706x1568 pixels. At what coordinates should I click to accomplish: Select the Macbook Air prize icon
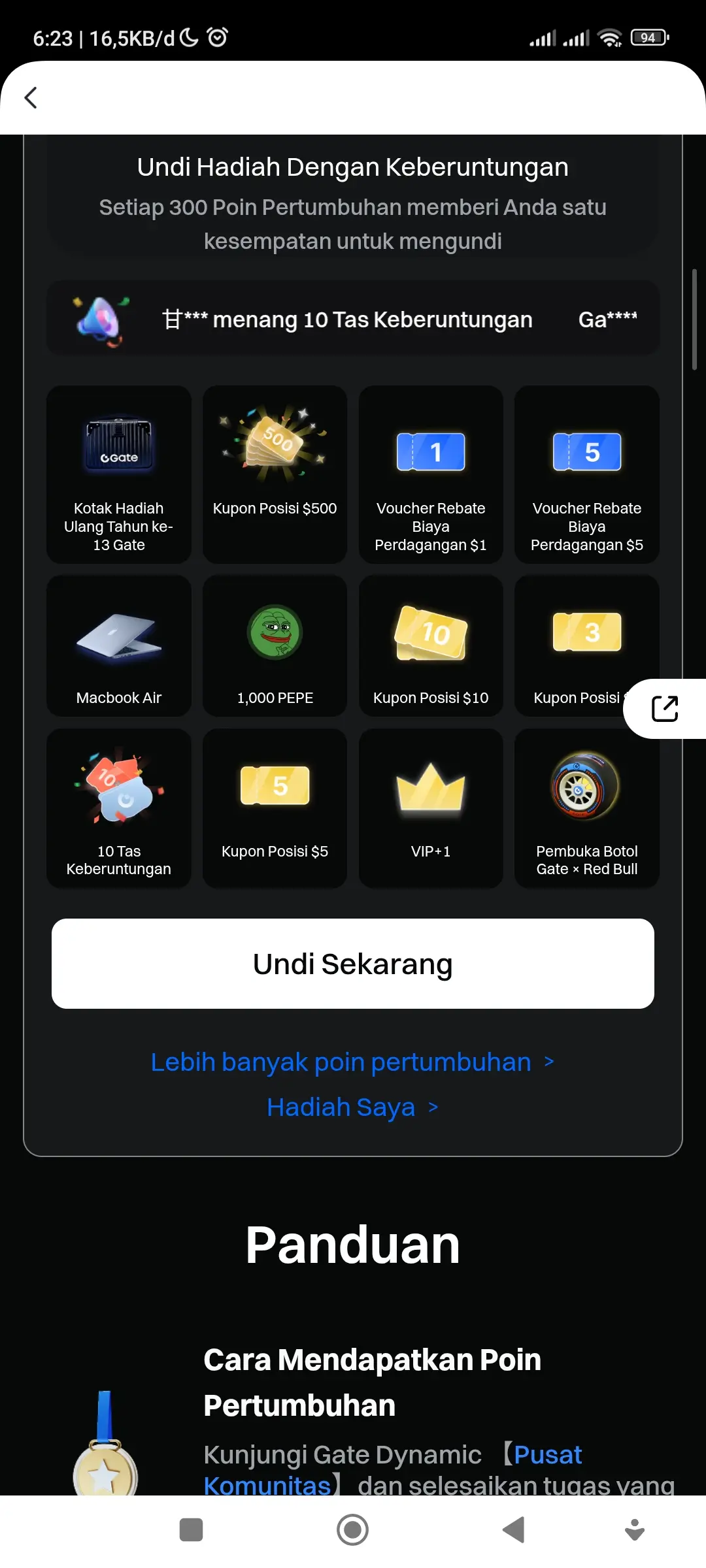click(118, 634)
